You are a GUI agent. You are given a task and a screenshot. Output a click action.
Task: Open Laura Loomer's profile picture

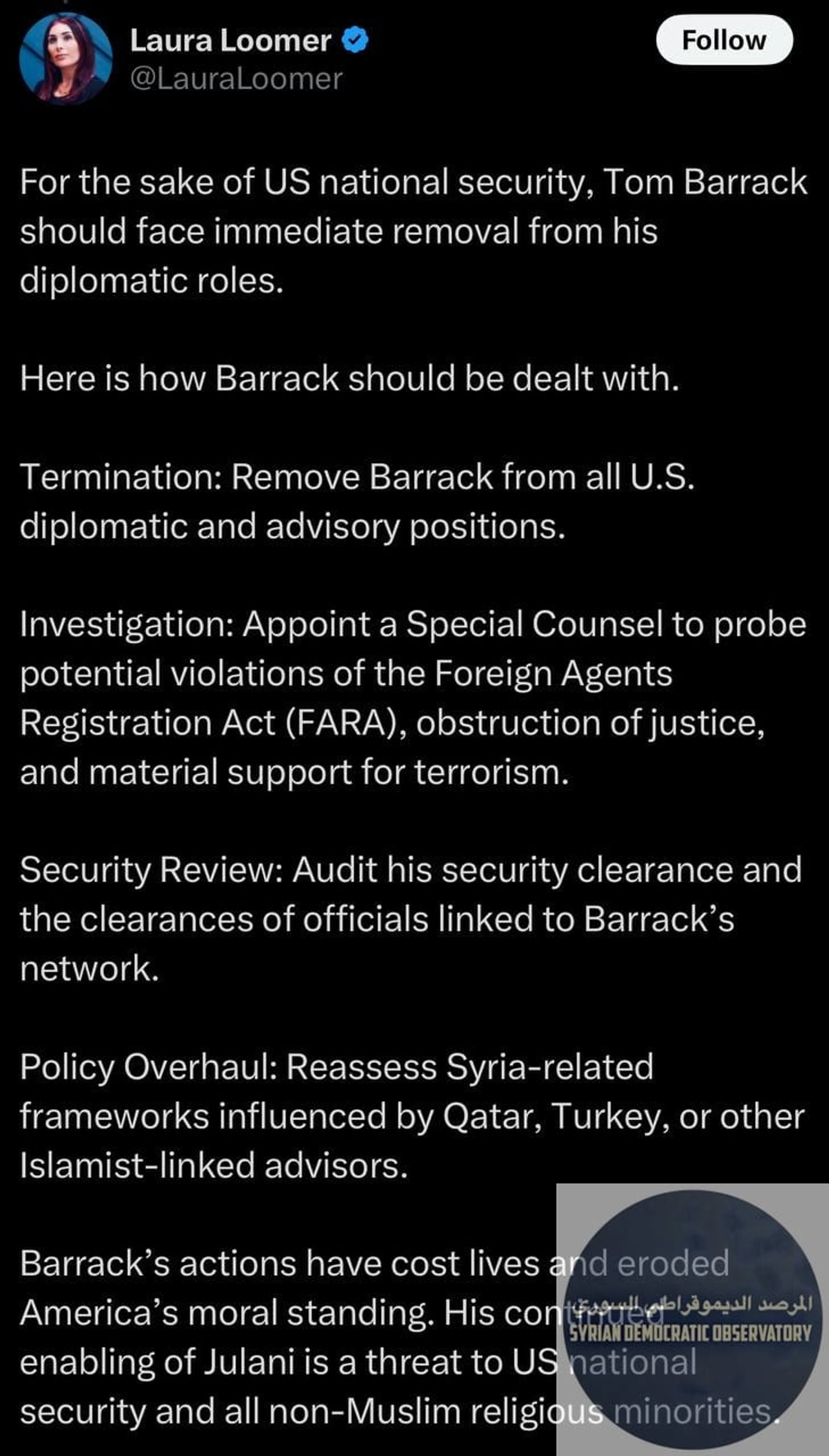click(66, 59)
